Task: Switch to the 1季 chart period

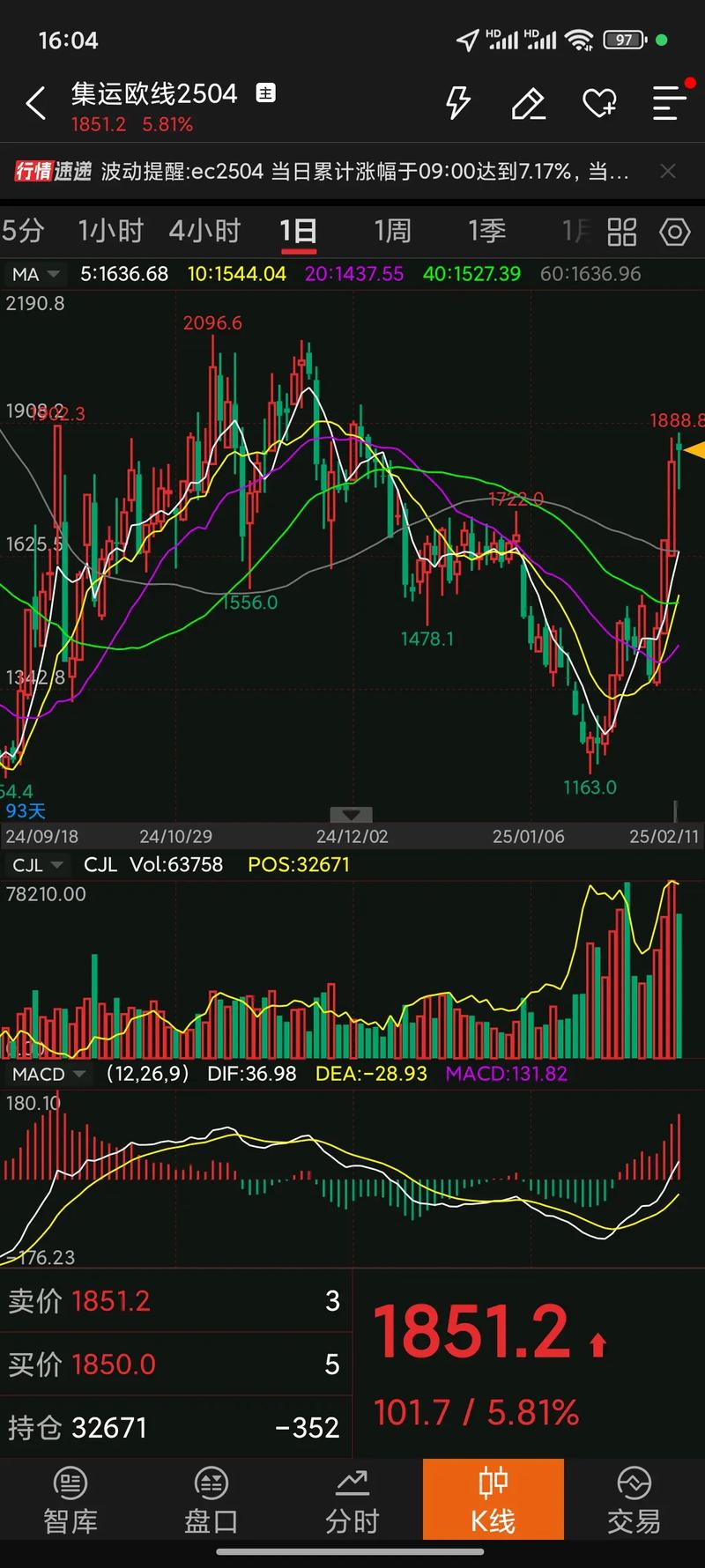Action: coord(486,231)
